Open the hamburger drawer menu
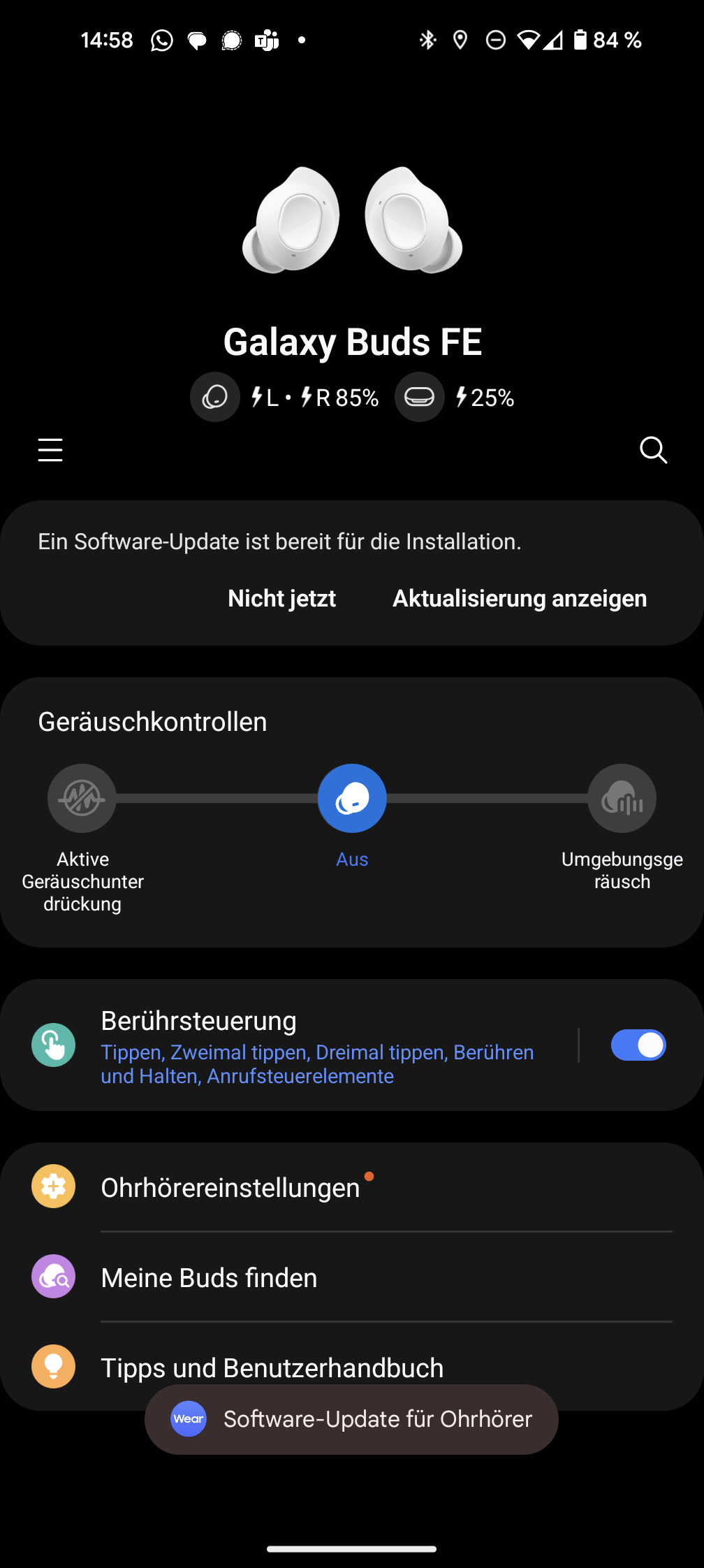This screenshot has width=704, height=1568. pos(50,450)
